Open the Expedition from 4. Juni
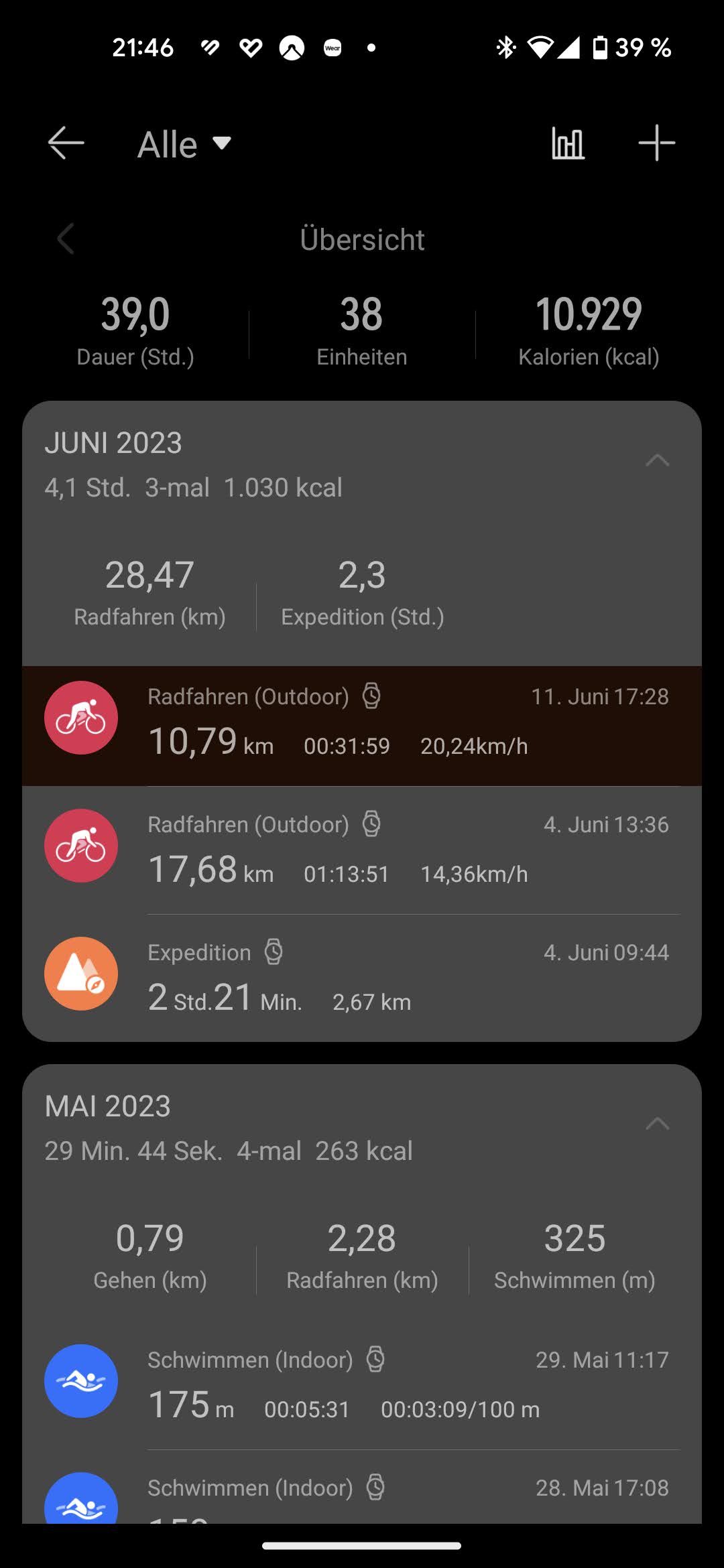The image size is (724, 1568). pos(362,977)
